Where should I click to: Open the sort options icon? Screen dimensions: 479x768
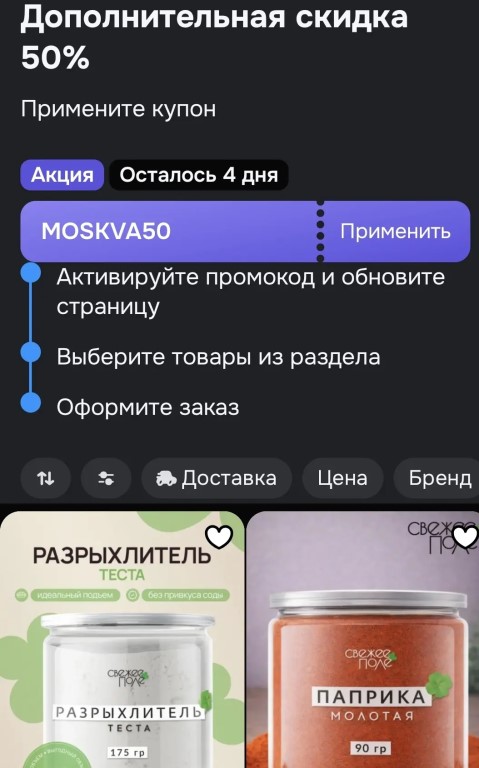tap(46, 478)
